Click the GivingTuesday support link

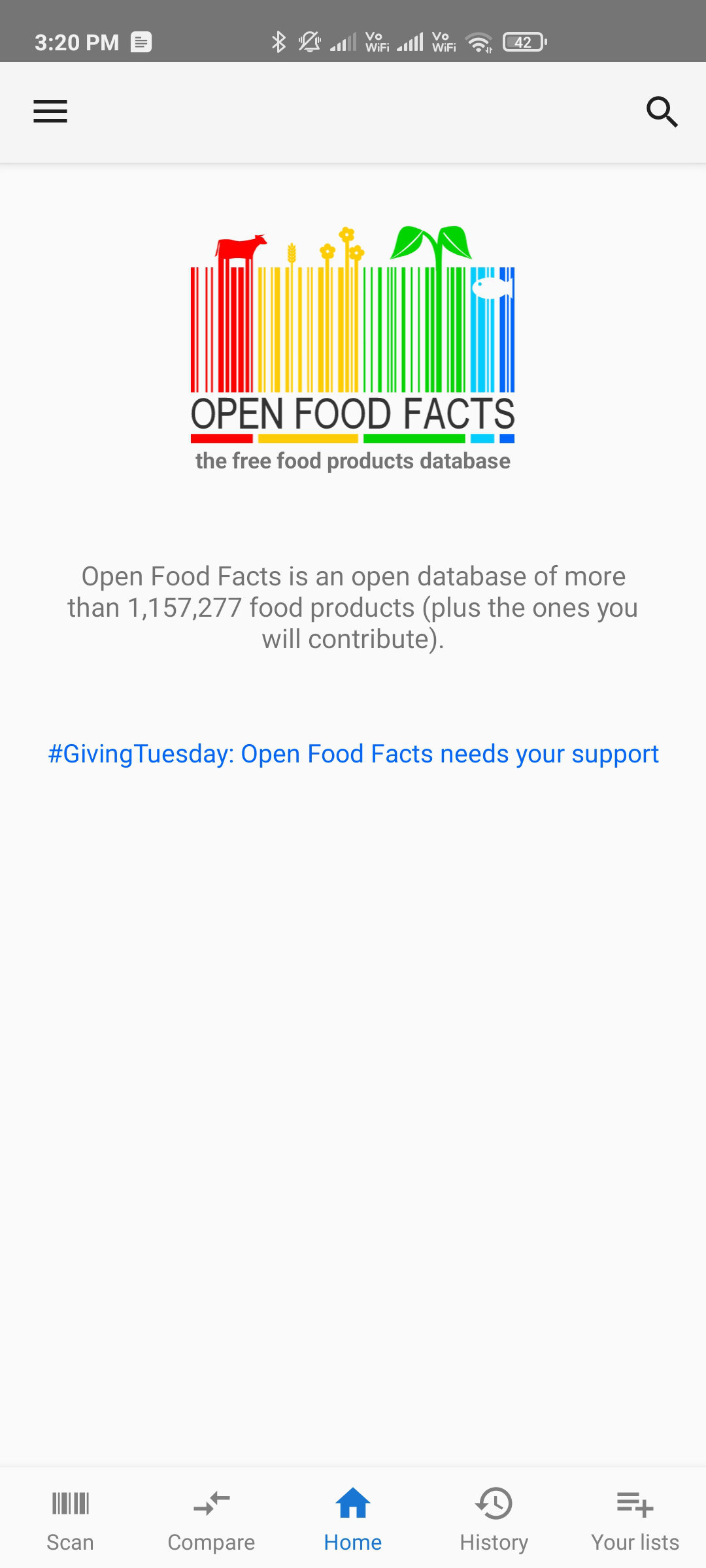353,753
